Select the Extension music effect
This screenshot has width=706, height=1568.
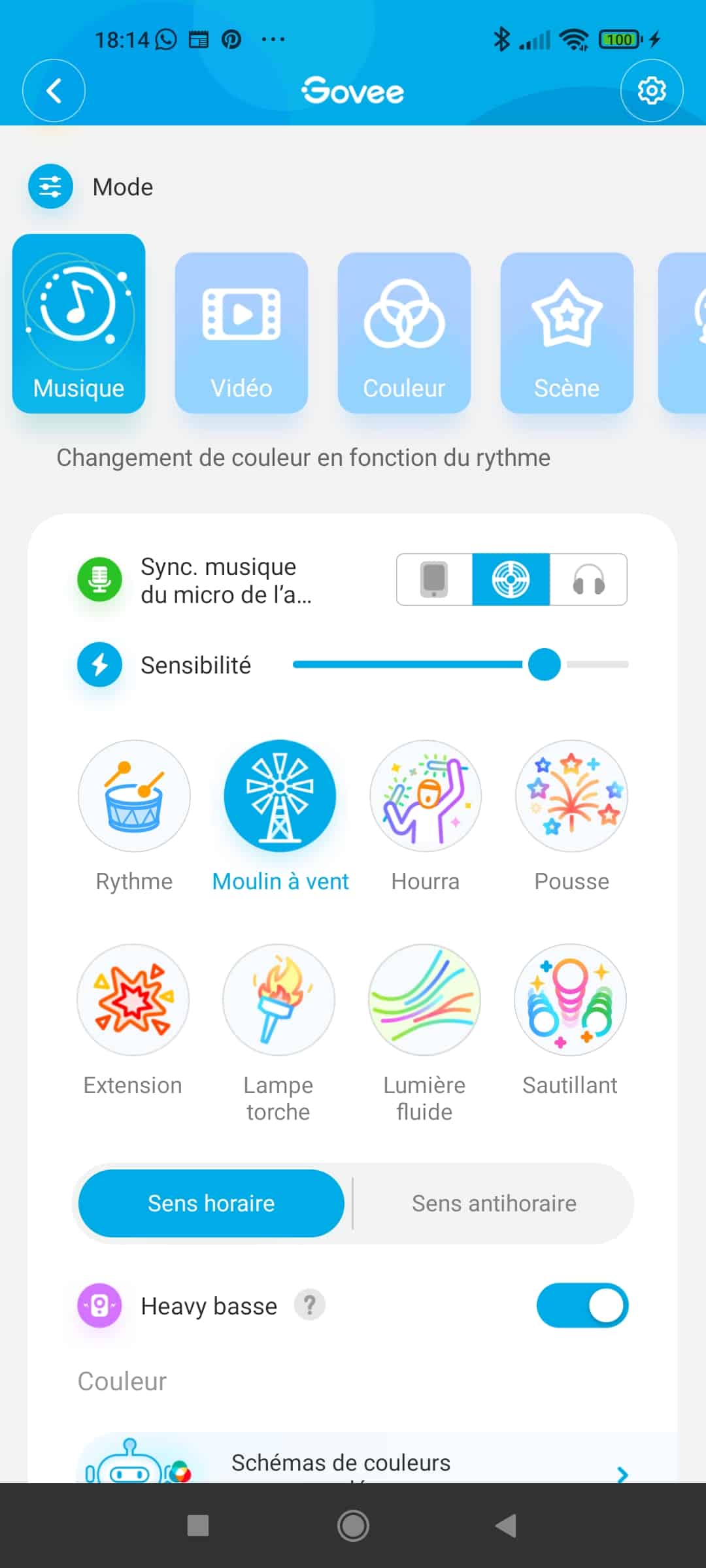tap(133, 1000)
